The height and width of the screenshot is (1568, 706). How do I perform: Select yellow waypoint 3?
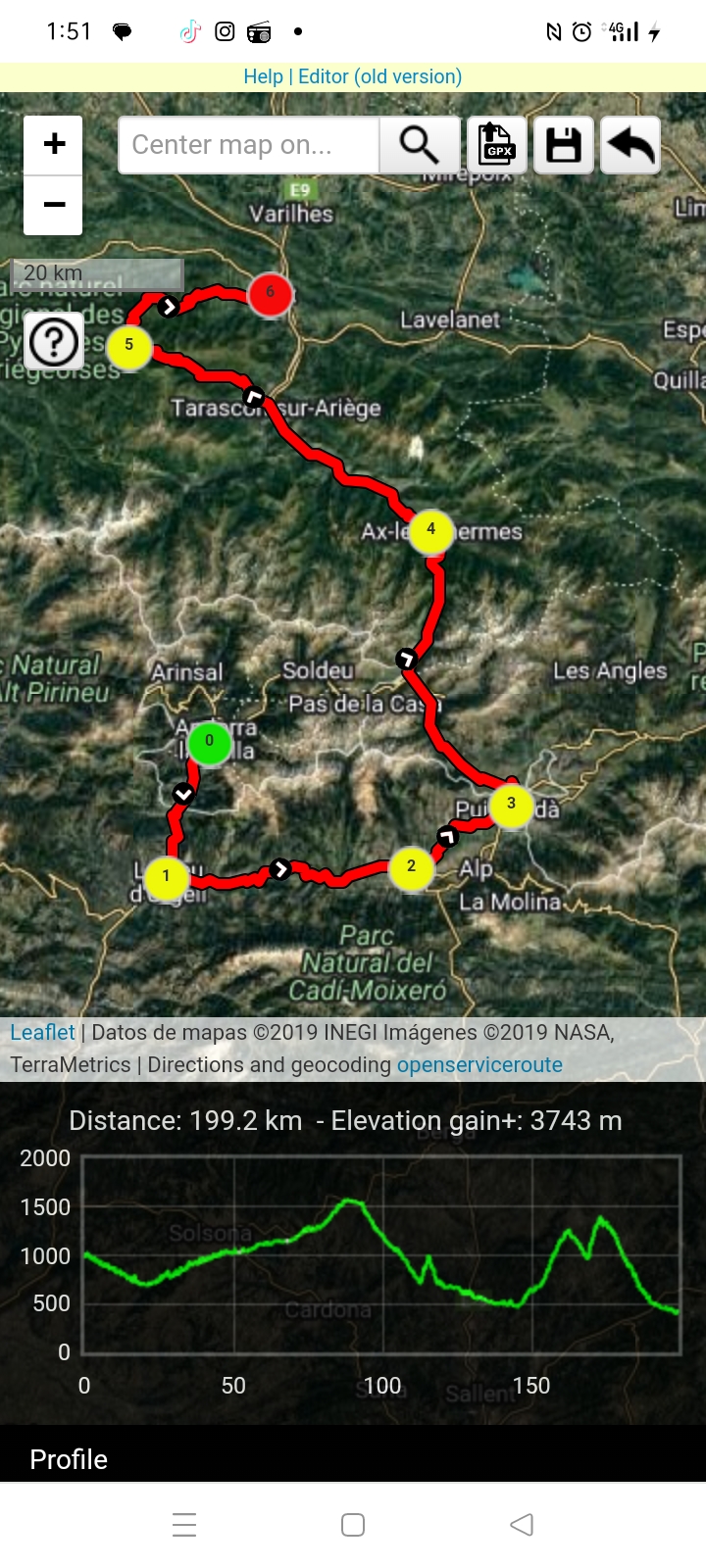511,805
